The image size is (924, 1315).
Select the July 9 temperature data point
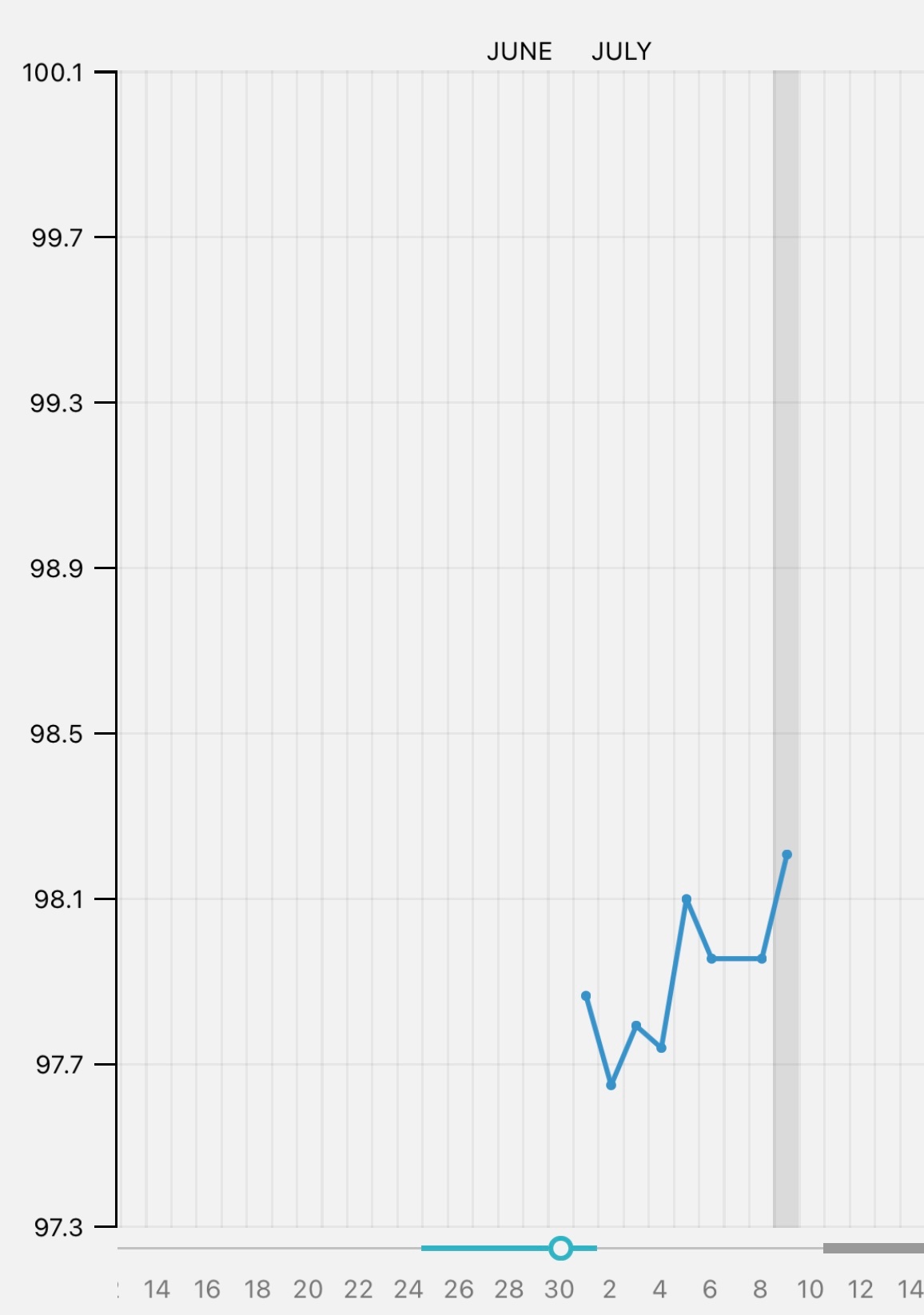(787, 855)
